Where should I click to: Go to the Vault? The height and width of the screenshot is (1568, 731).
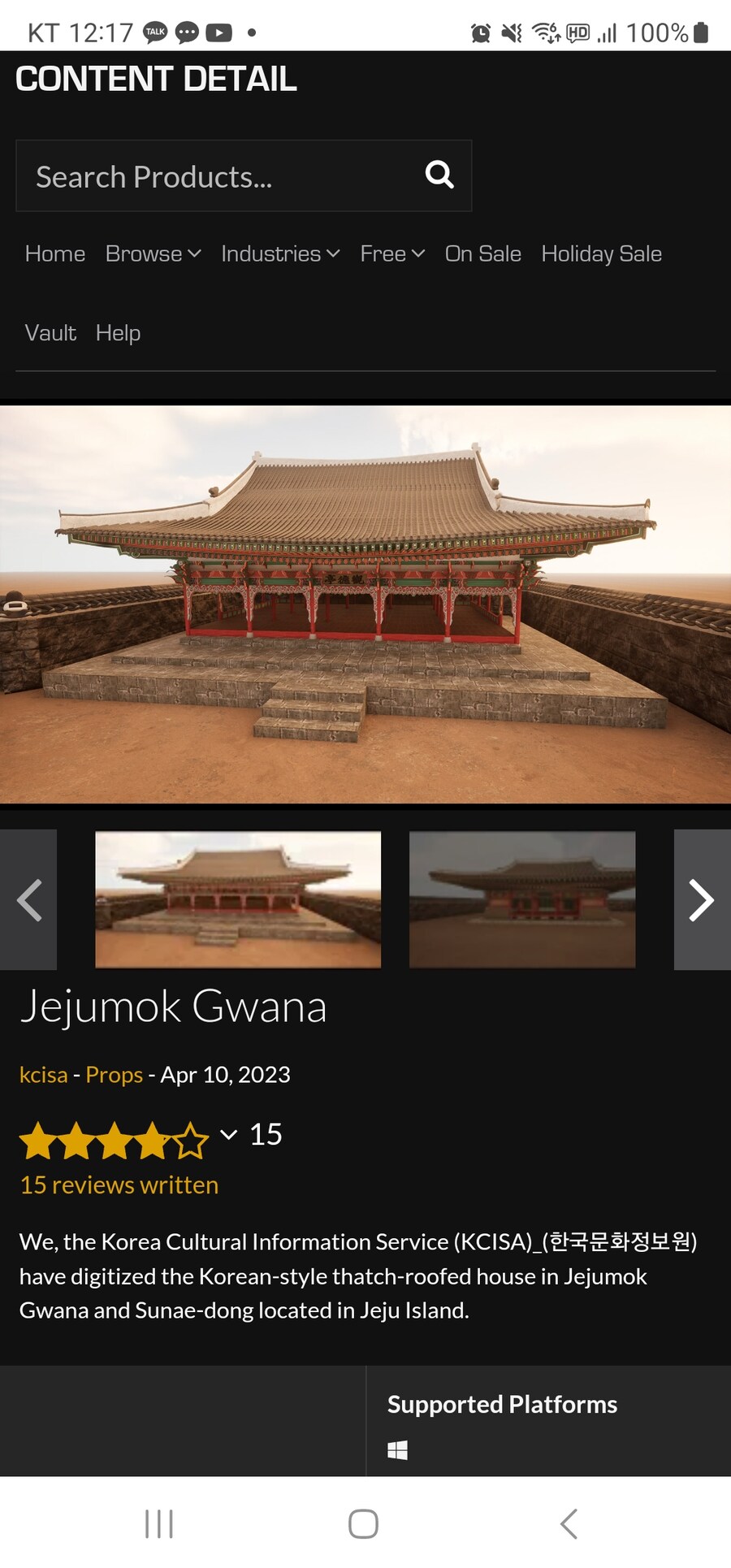[50, 333]
